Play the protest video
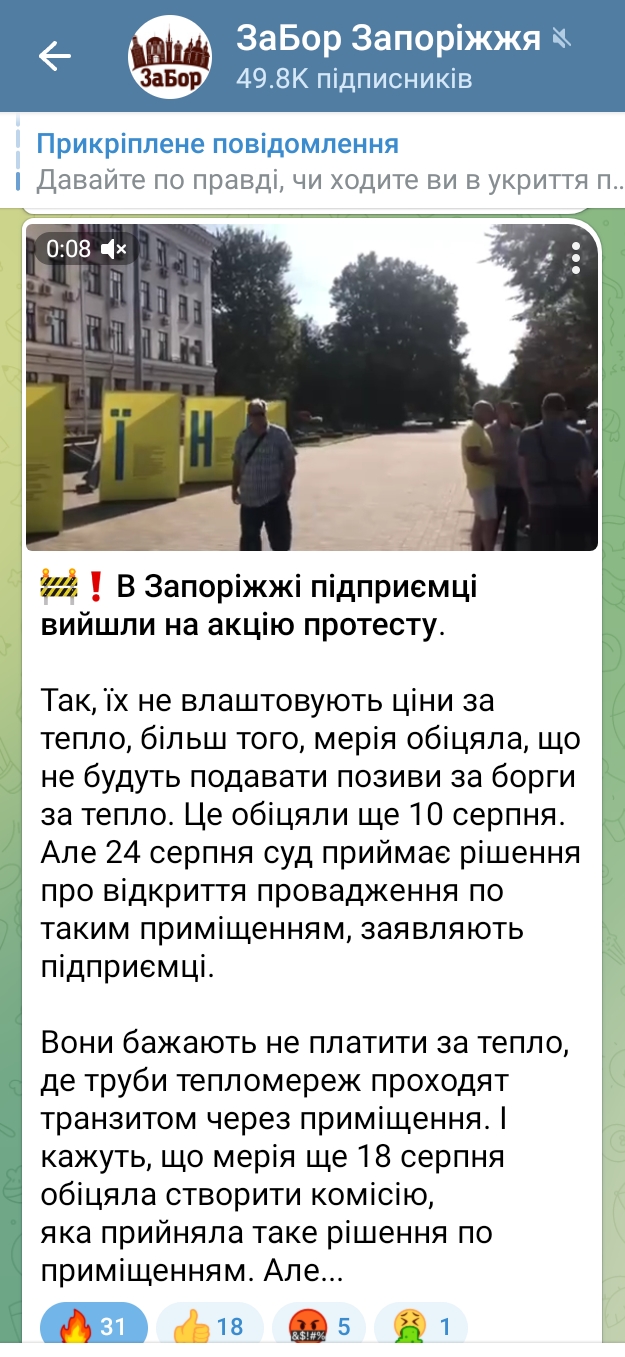This screenshot has height=1357, width=625. [312, 387]
